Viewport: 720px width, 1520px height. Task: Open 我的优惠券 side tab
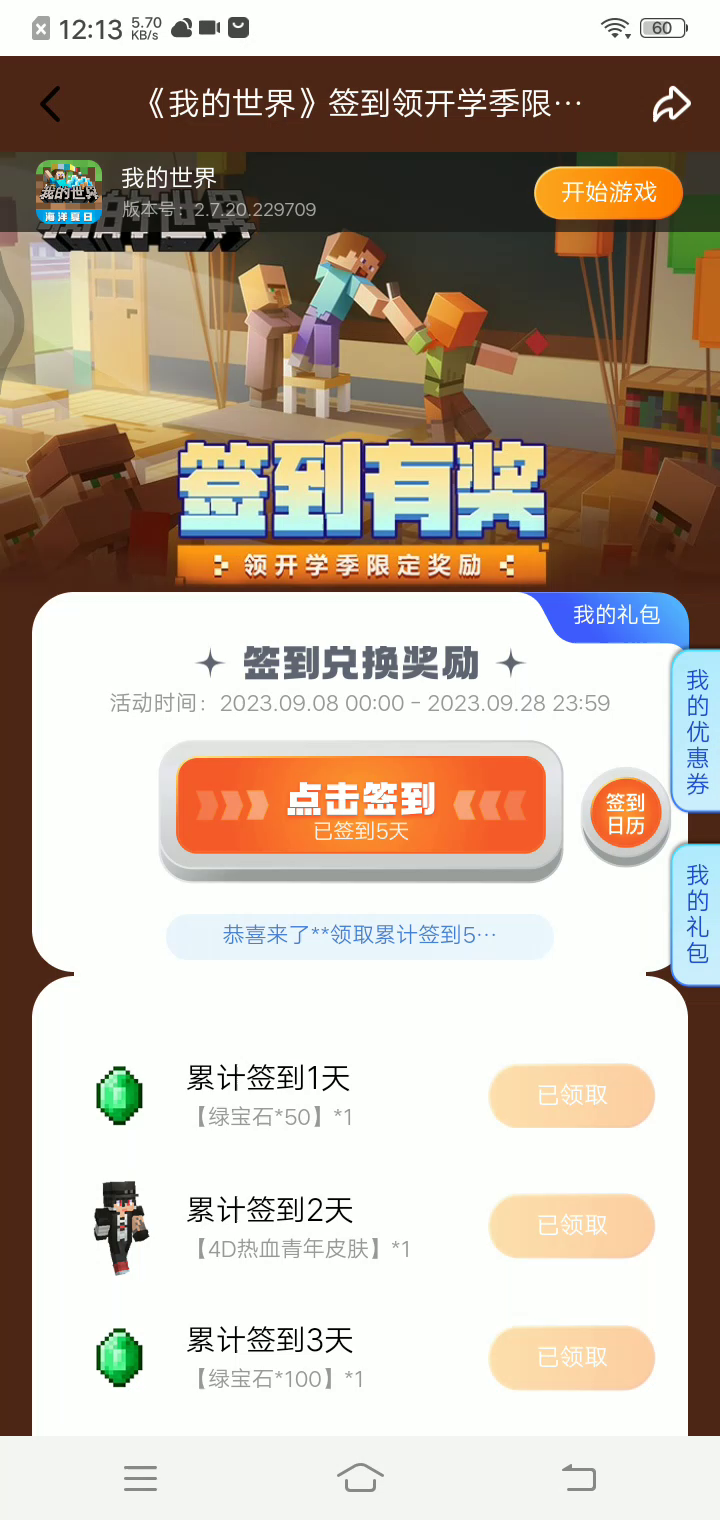click(x=698, y=732)
